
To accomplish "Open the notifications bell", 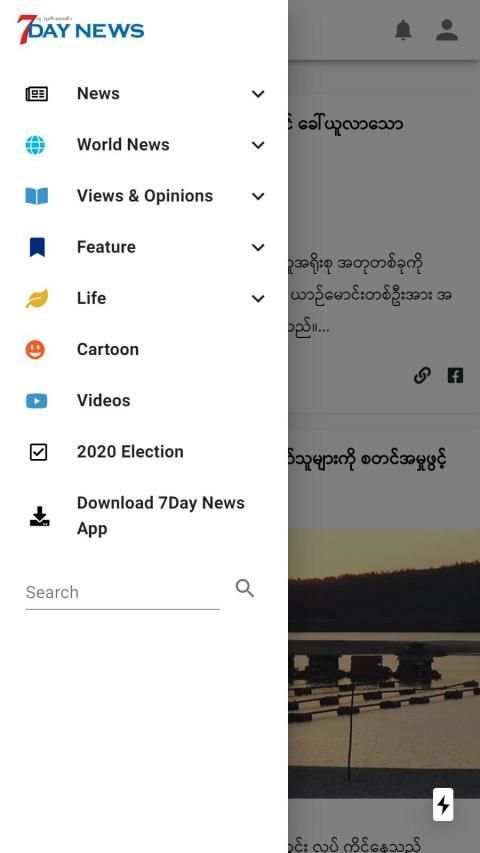I will (403, 30).
